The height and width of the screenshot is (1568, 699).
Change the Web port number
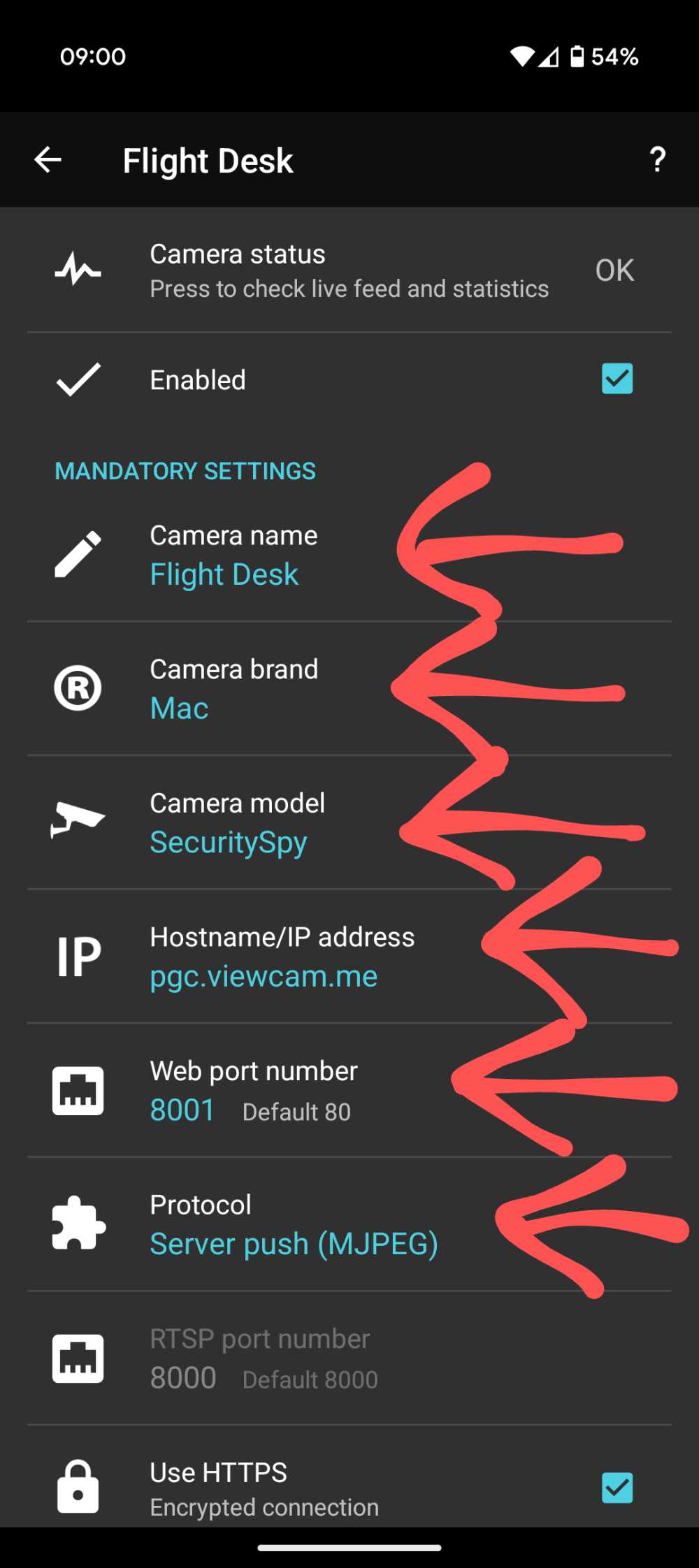[x=253, y=1090]
